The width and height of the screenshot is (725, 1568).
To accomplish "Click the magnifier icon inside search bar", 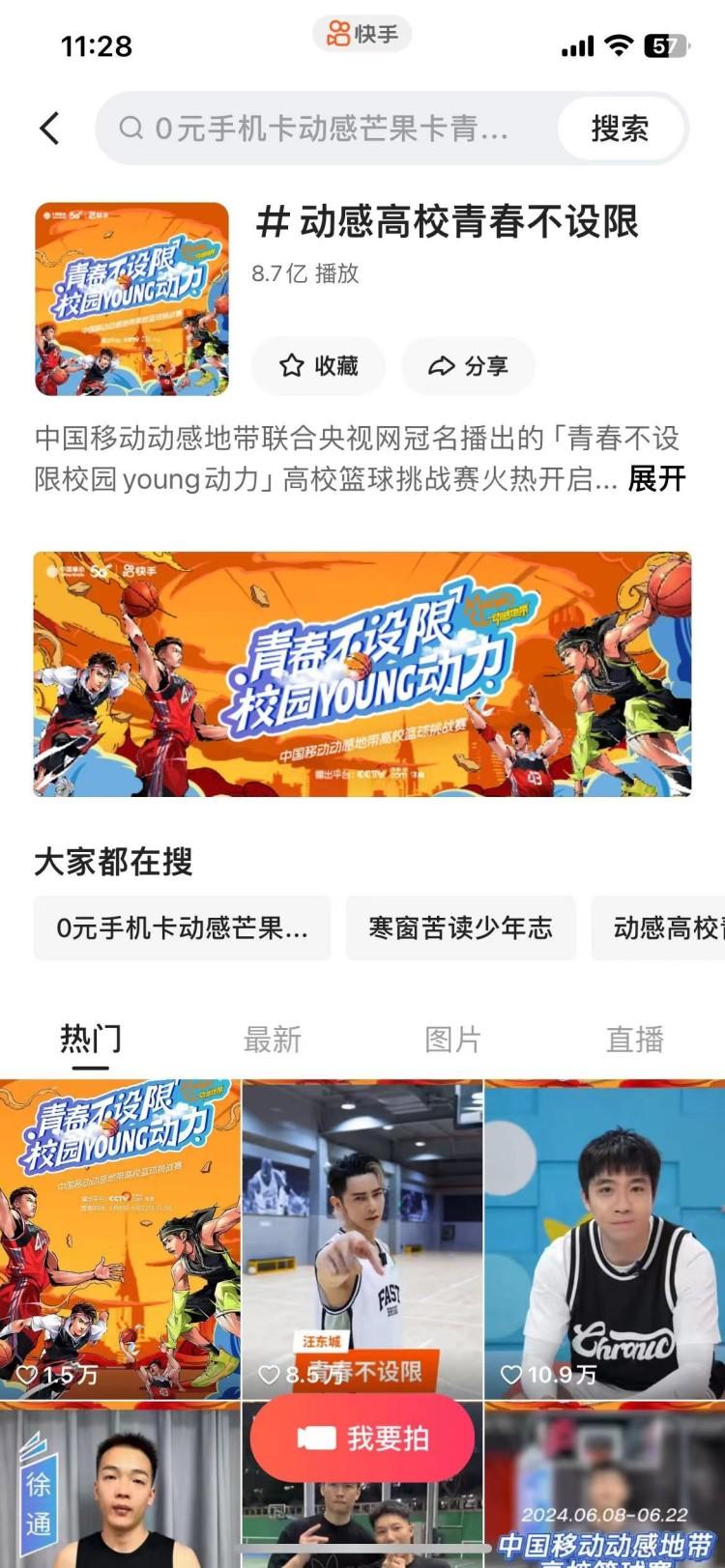I will point(130,128).
